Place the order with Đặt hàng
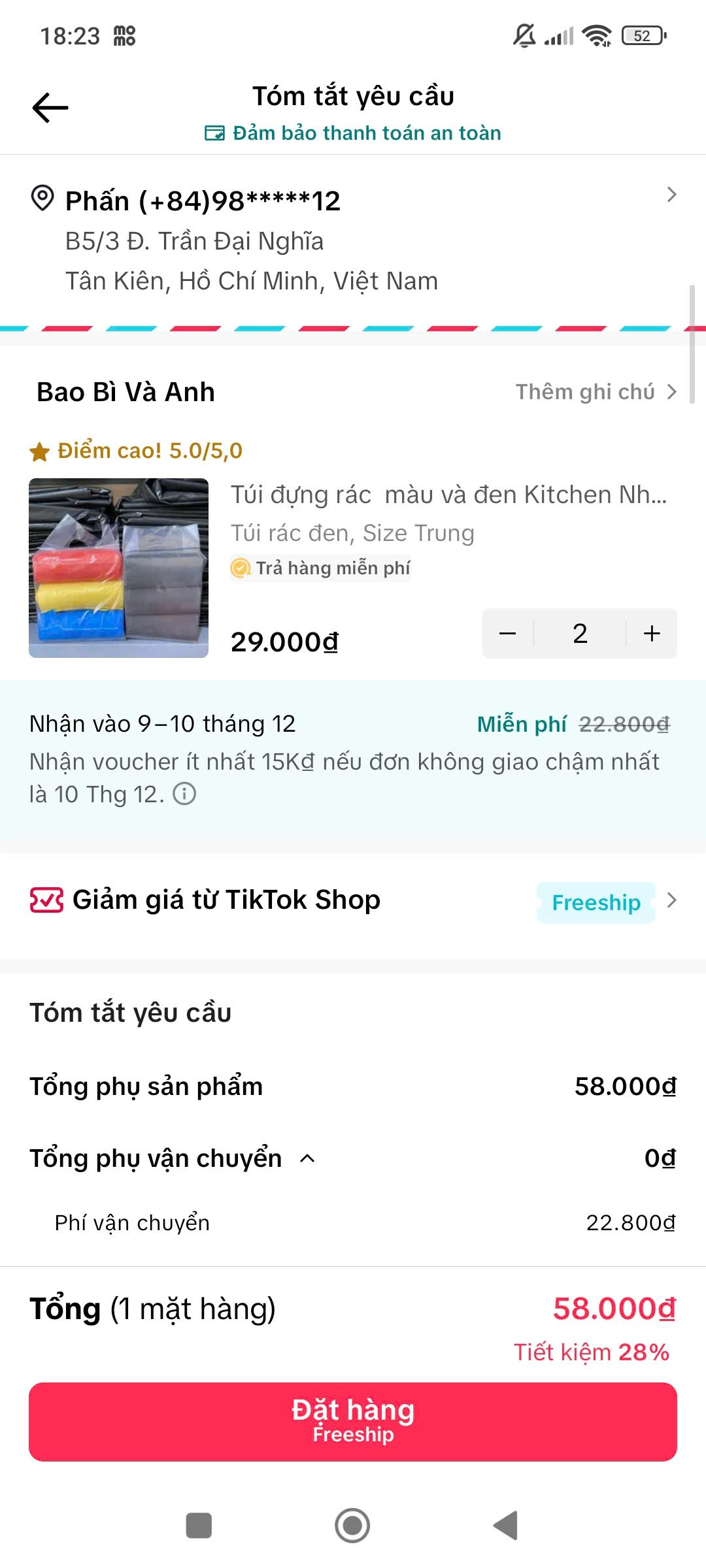The image size is (706, 1568). click(353, 1422)
